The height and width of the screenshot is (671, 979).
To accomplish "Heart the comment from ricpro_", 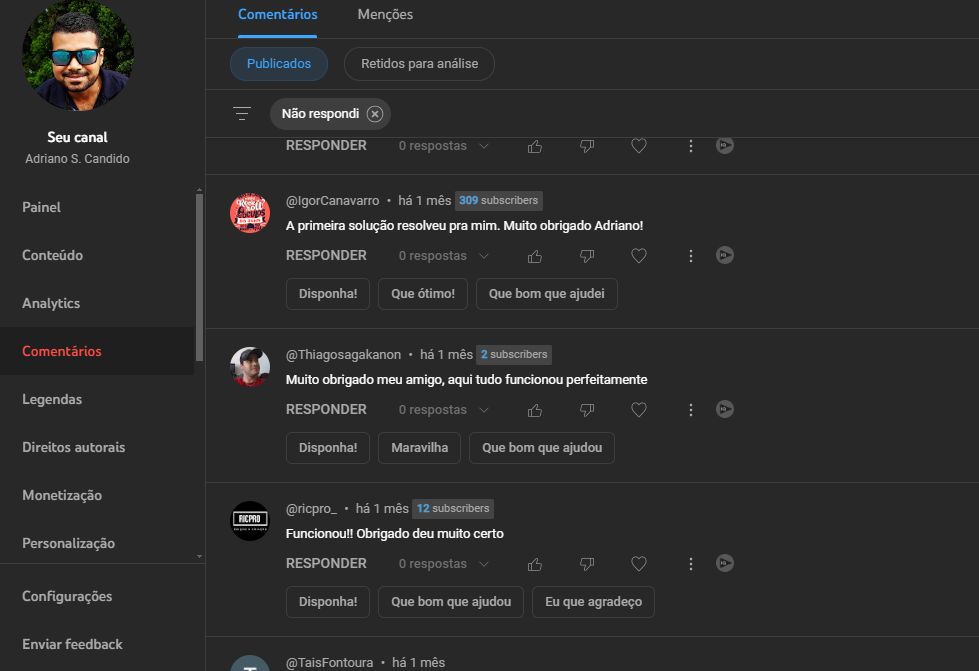I will point(639,564).
